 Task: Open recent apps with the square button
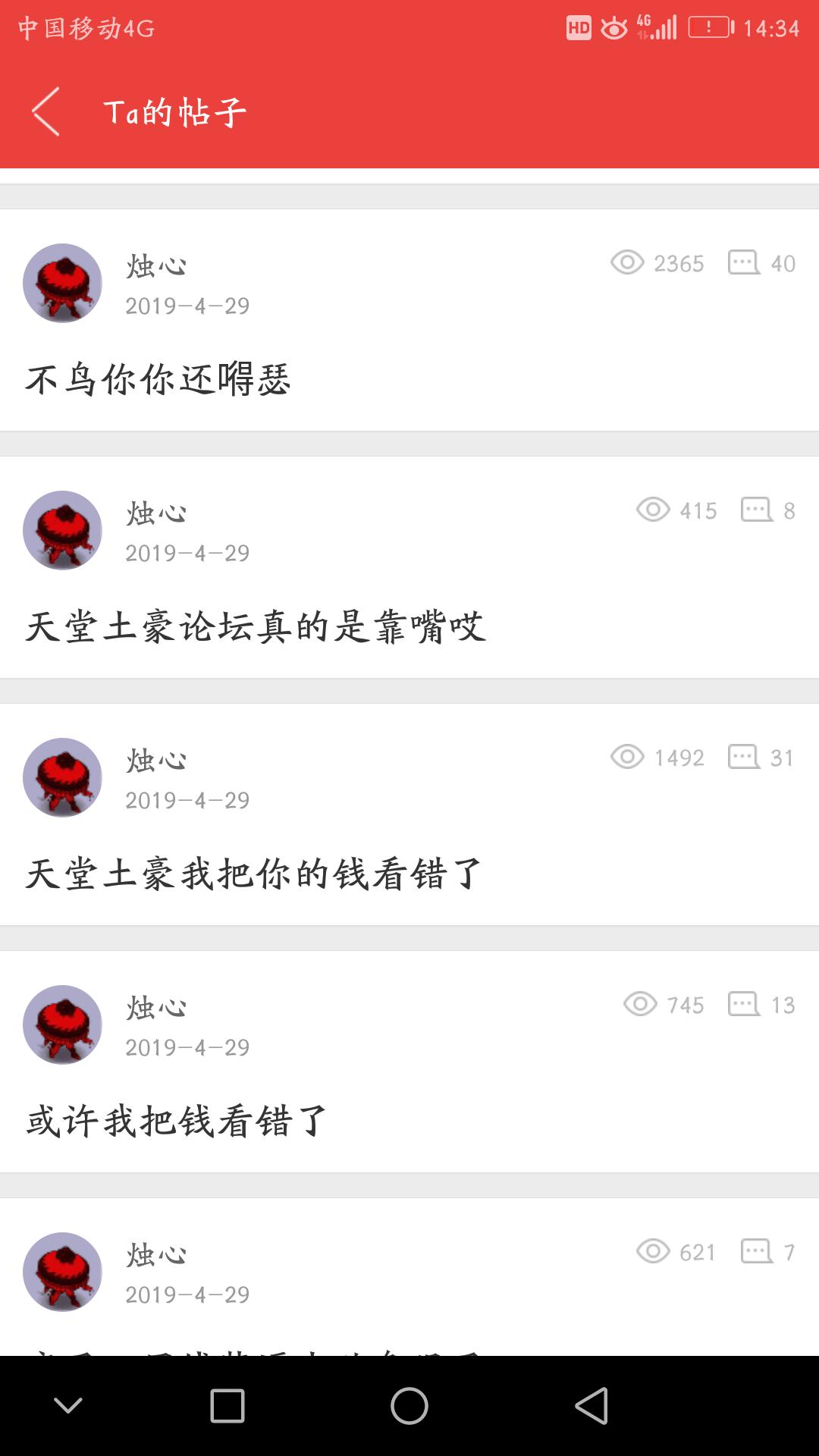[x=227, y=1406]
